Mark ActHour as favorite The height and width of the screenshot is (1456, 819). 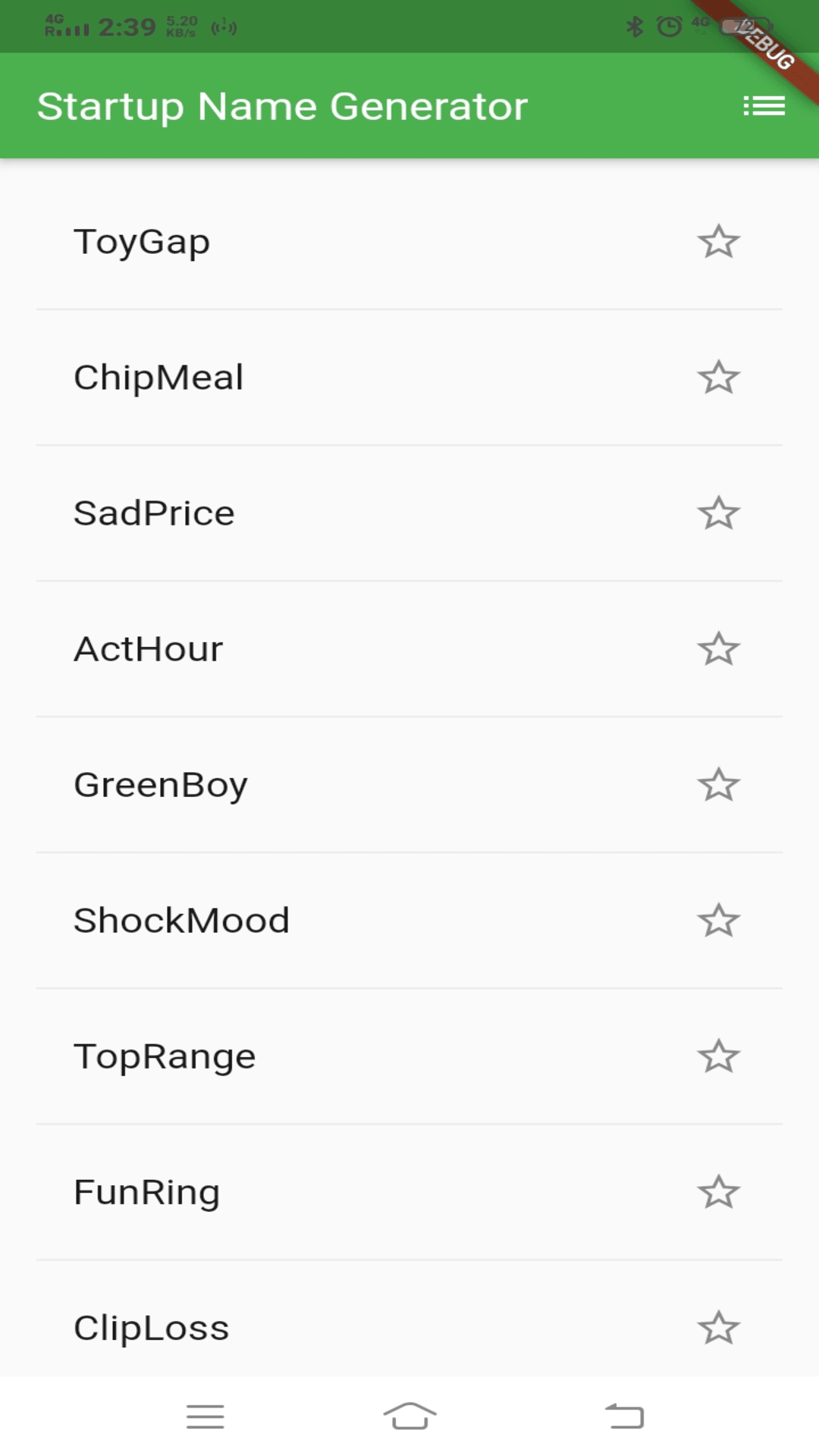pyautogui.click(x=718, y=649)
